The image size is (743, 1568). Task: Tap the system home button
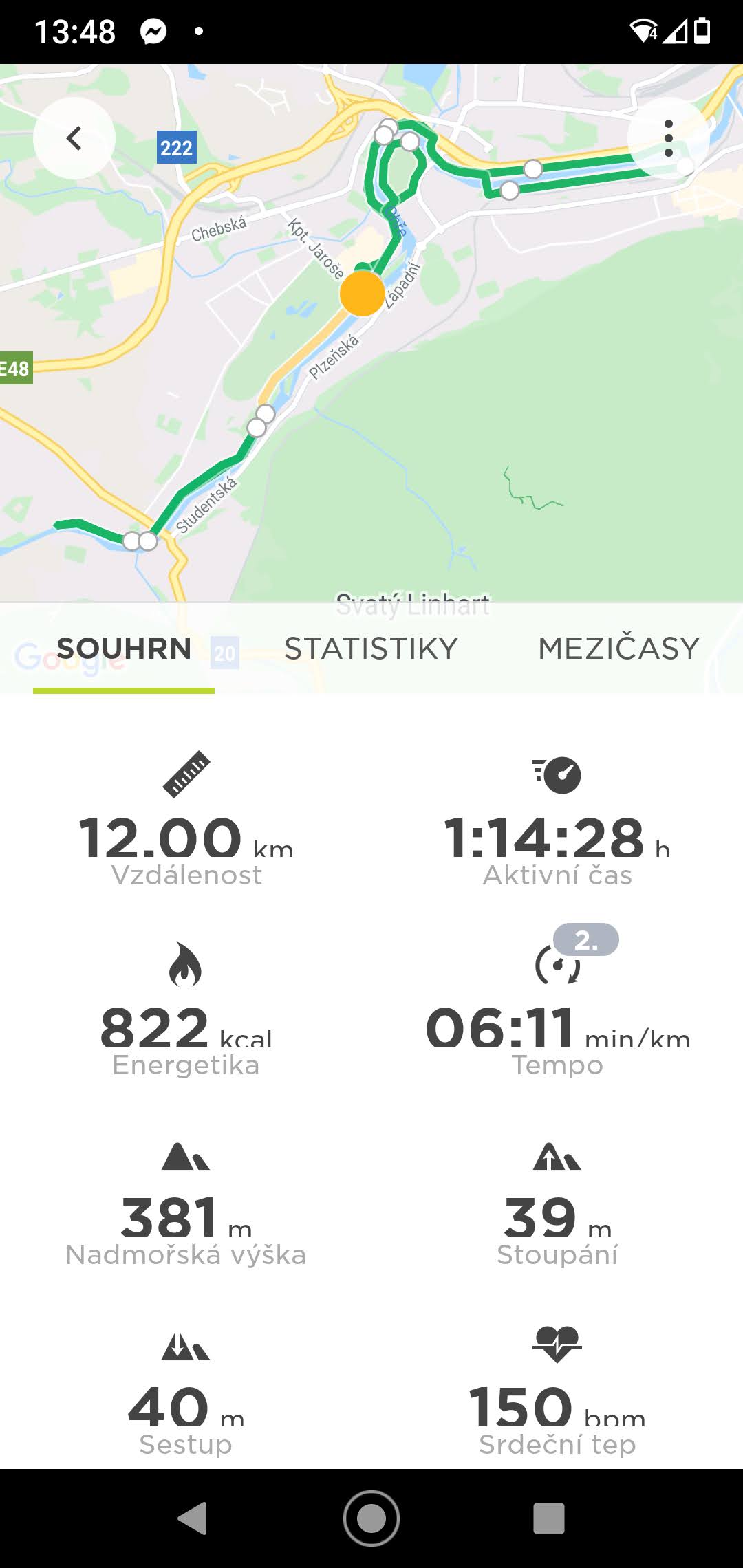click(x=371, y=1518)
